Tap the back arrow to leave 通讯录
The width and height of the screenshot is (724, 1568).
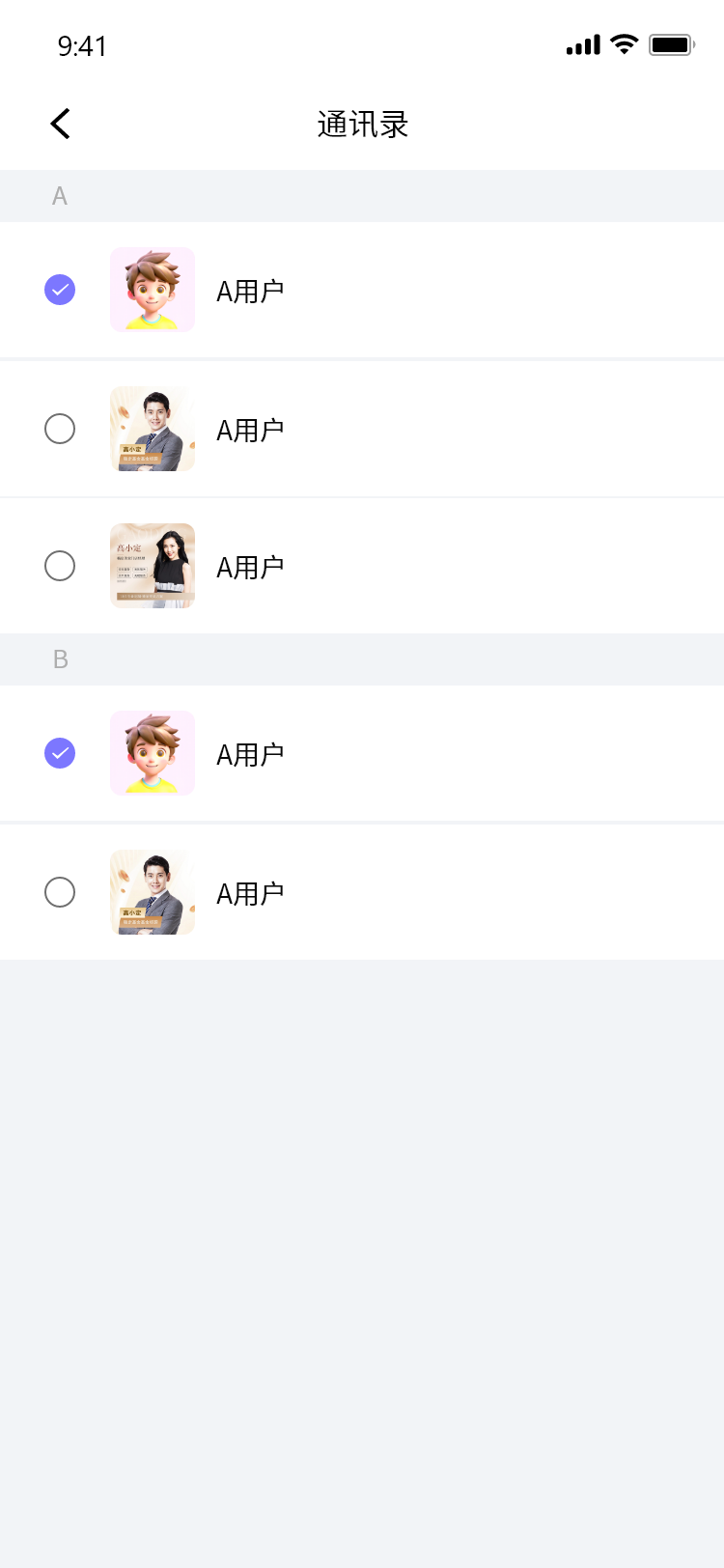(x=60, y=124)
